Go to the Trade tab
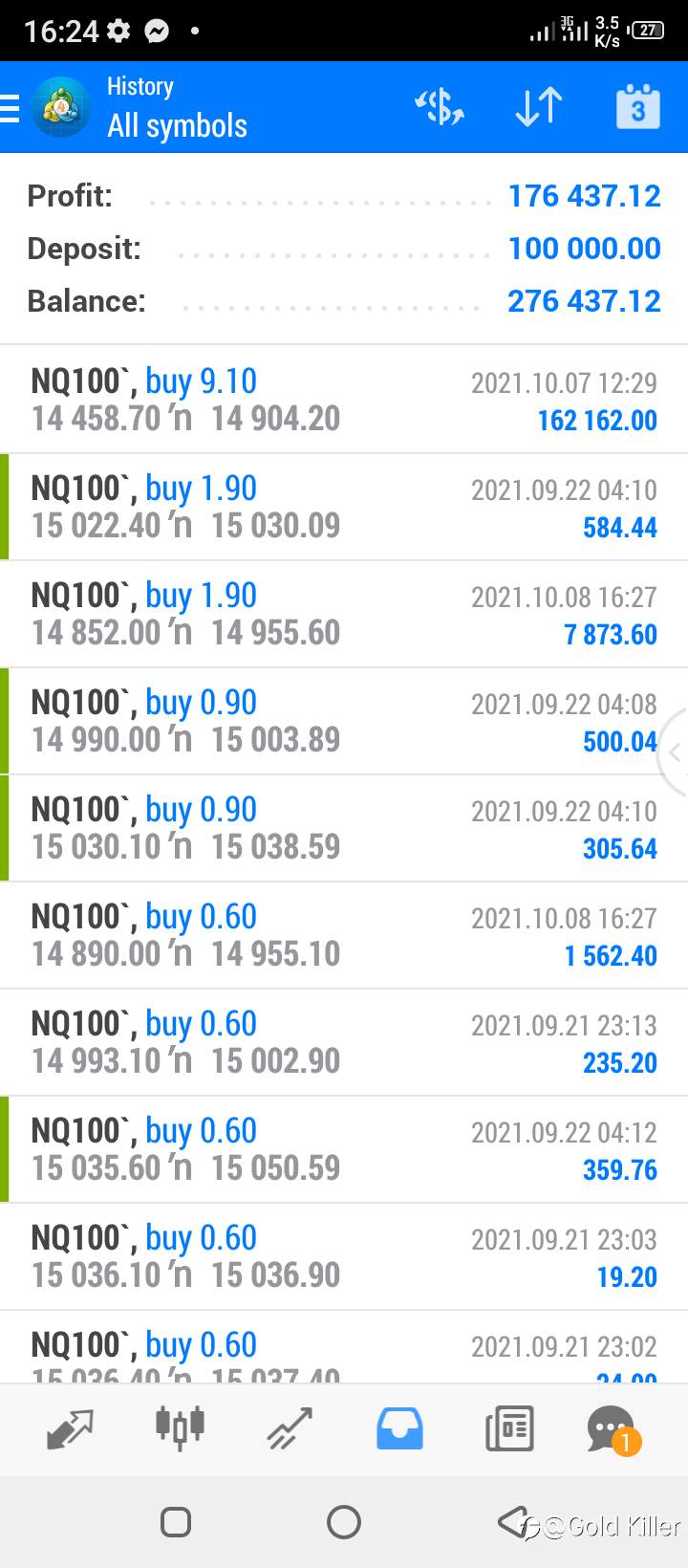The image size is (688, 1568). coord(290,1429)
